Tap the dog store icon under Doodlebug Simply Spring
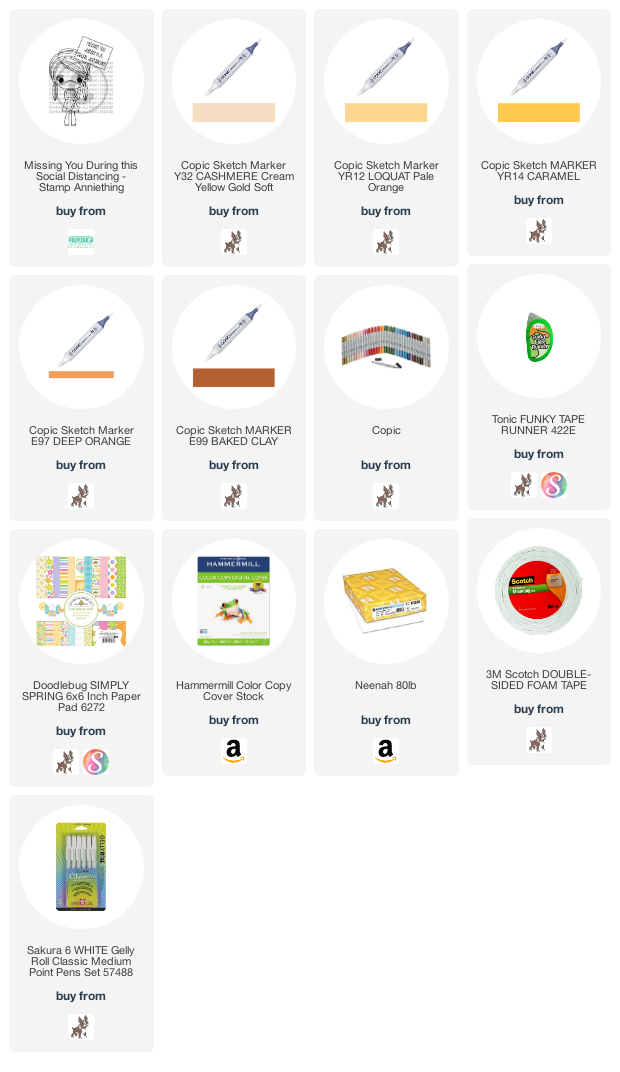Viewport: 620px width, 1072px height. point(65,762)
